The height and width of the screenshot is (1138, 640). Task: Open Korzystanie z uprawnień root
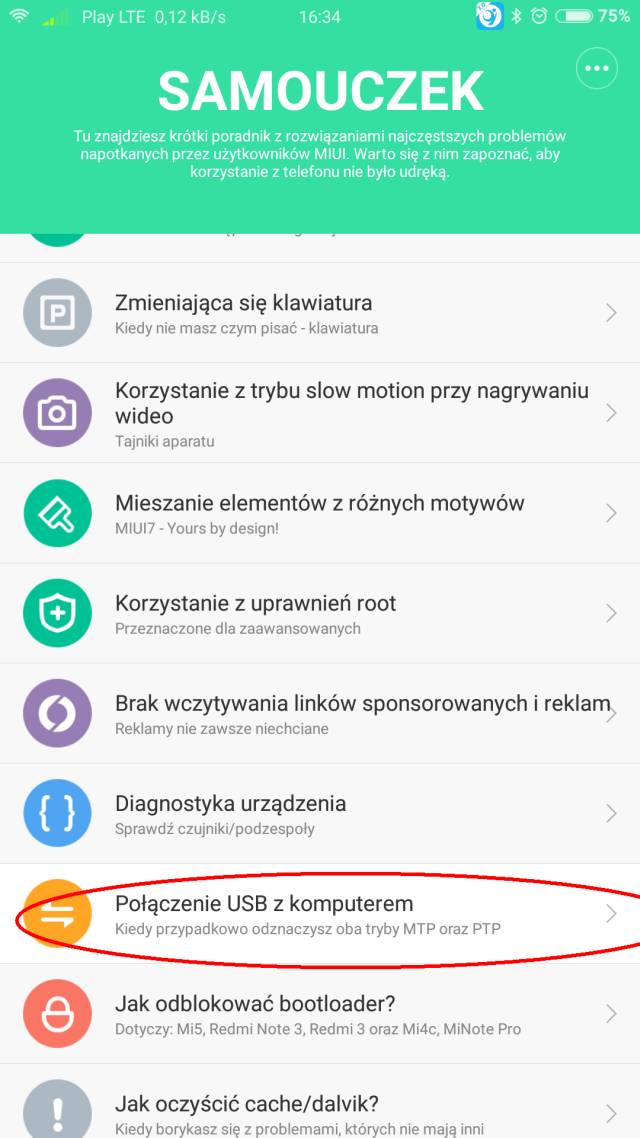(x=320, y=613)
